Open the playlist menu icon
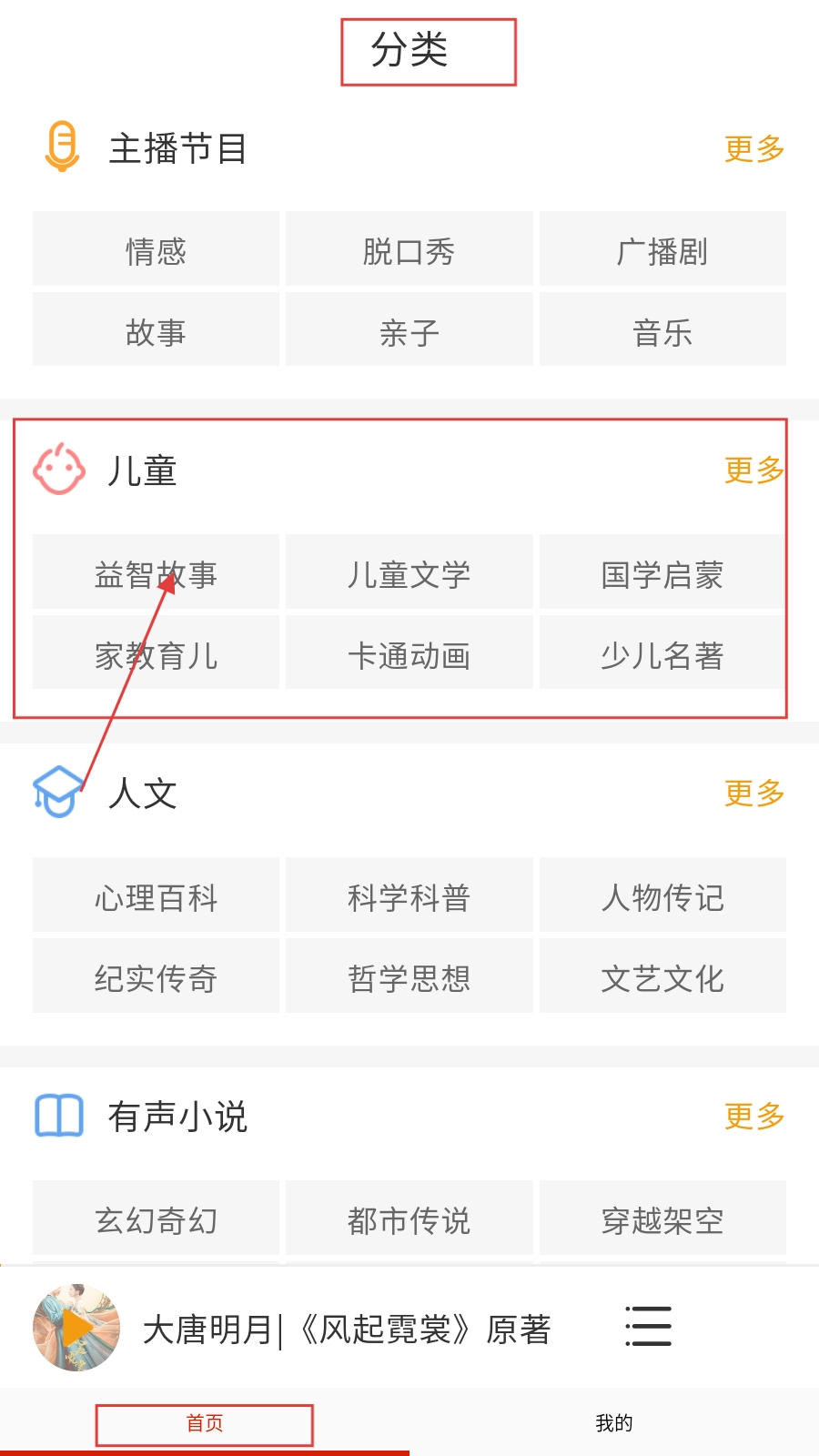The height and width of the screenshot is (1456, 819). coord(648,1326)
